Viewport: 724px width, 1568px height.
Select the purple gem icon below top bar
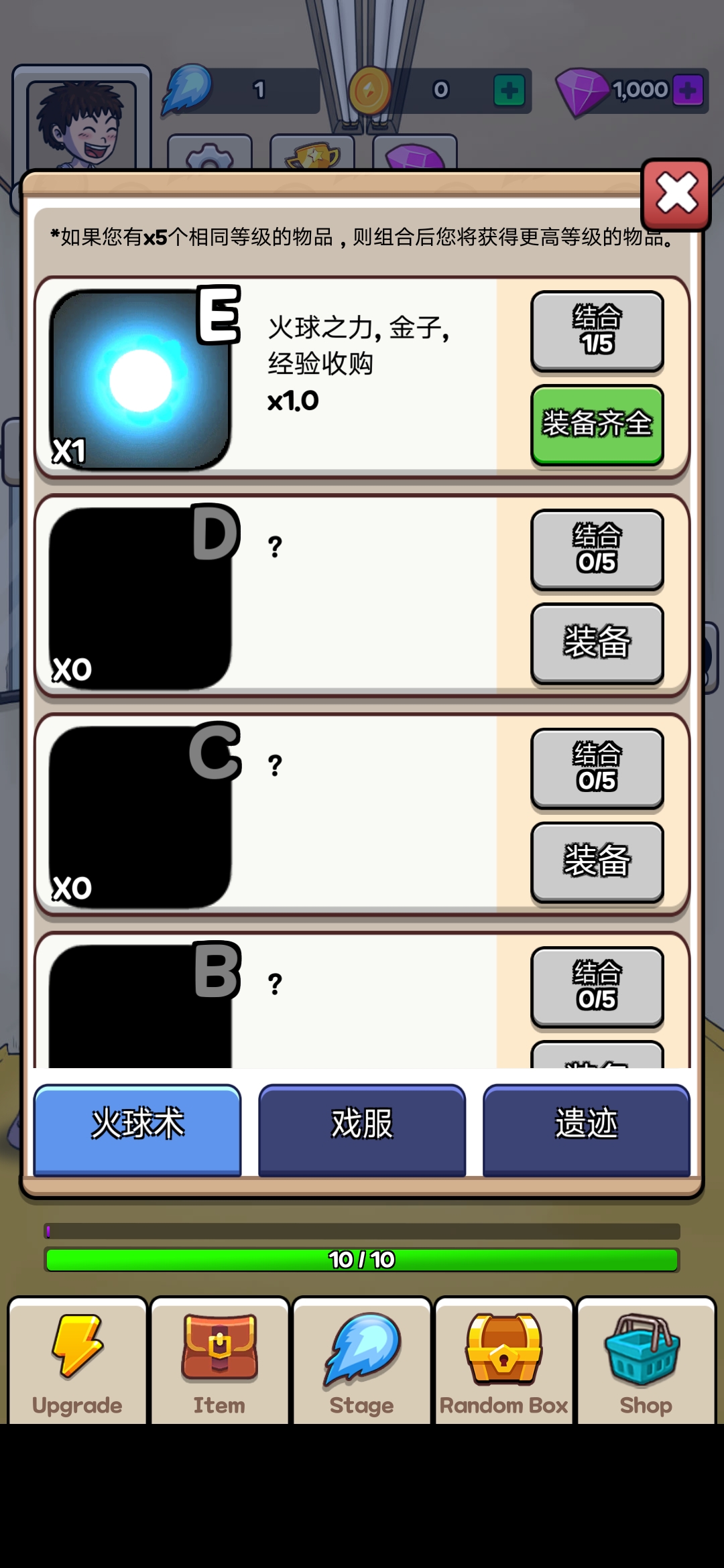click(416, 157)
